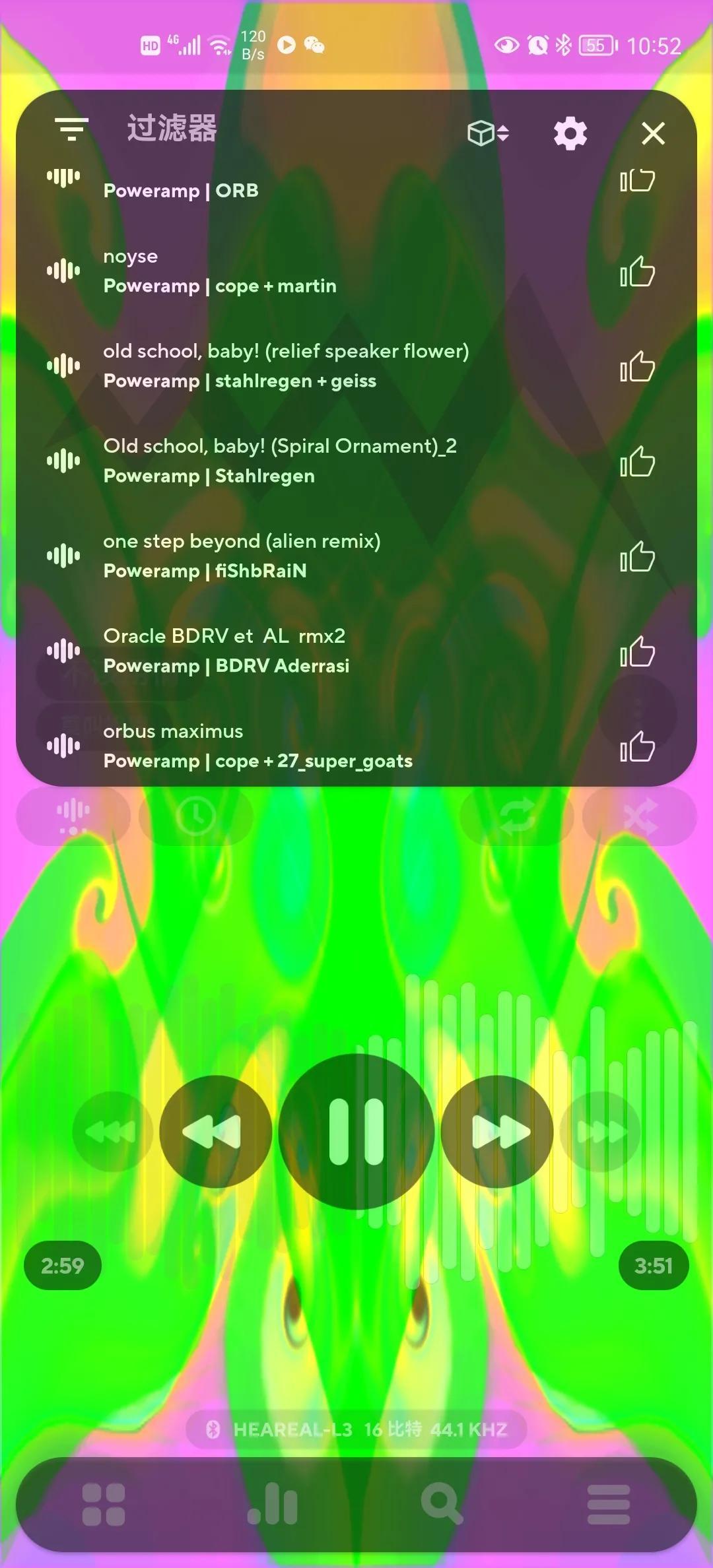Open the HEAREAL-L3 audio output info
Viewport: 713px width, 1568px height.
pyautogui.click(x=356, y=1429)
